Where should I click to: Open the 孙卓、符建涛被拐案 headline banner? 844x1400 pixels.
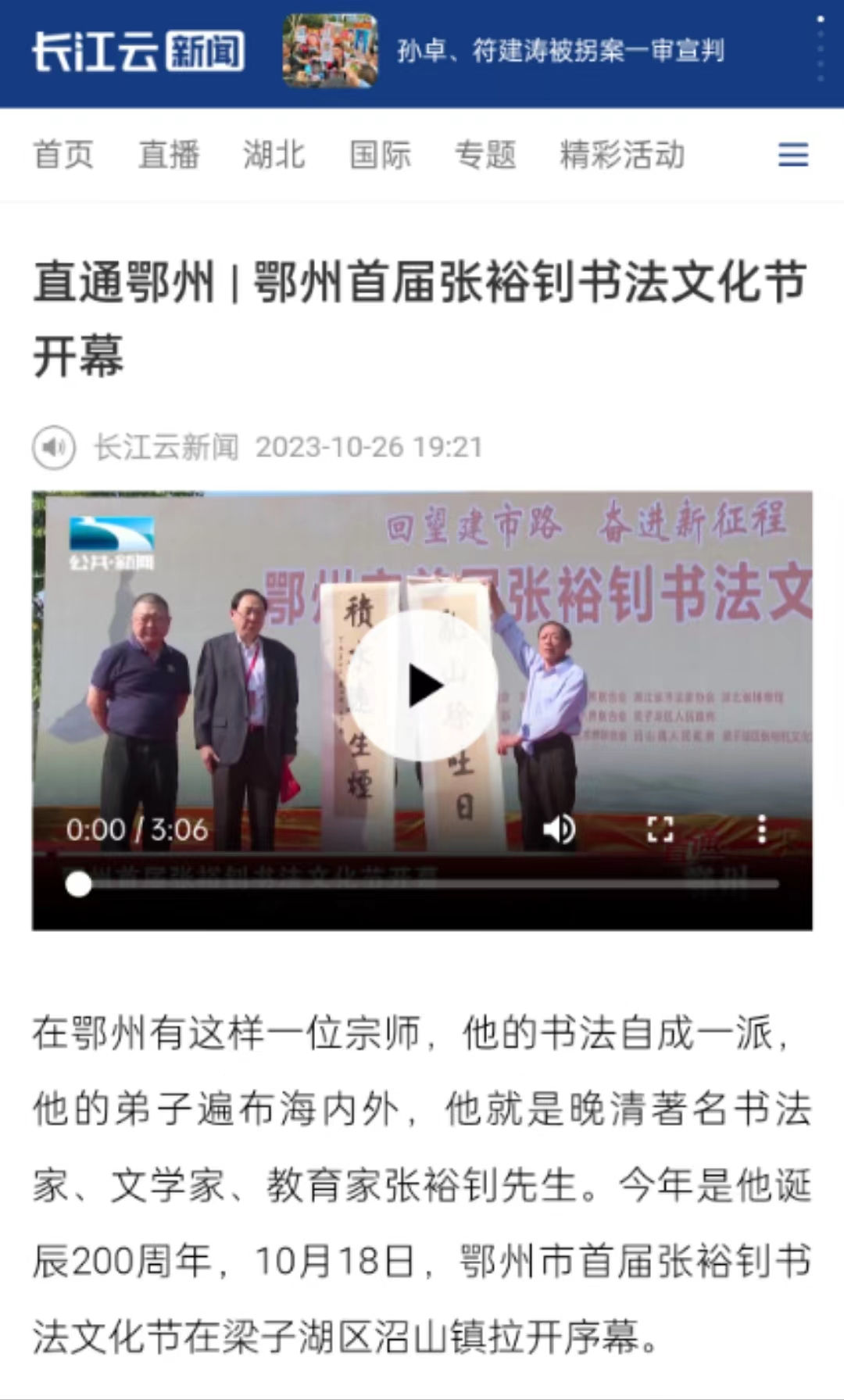(560, 52)
